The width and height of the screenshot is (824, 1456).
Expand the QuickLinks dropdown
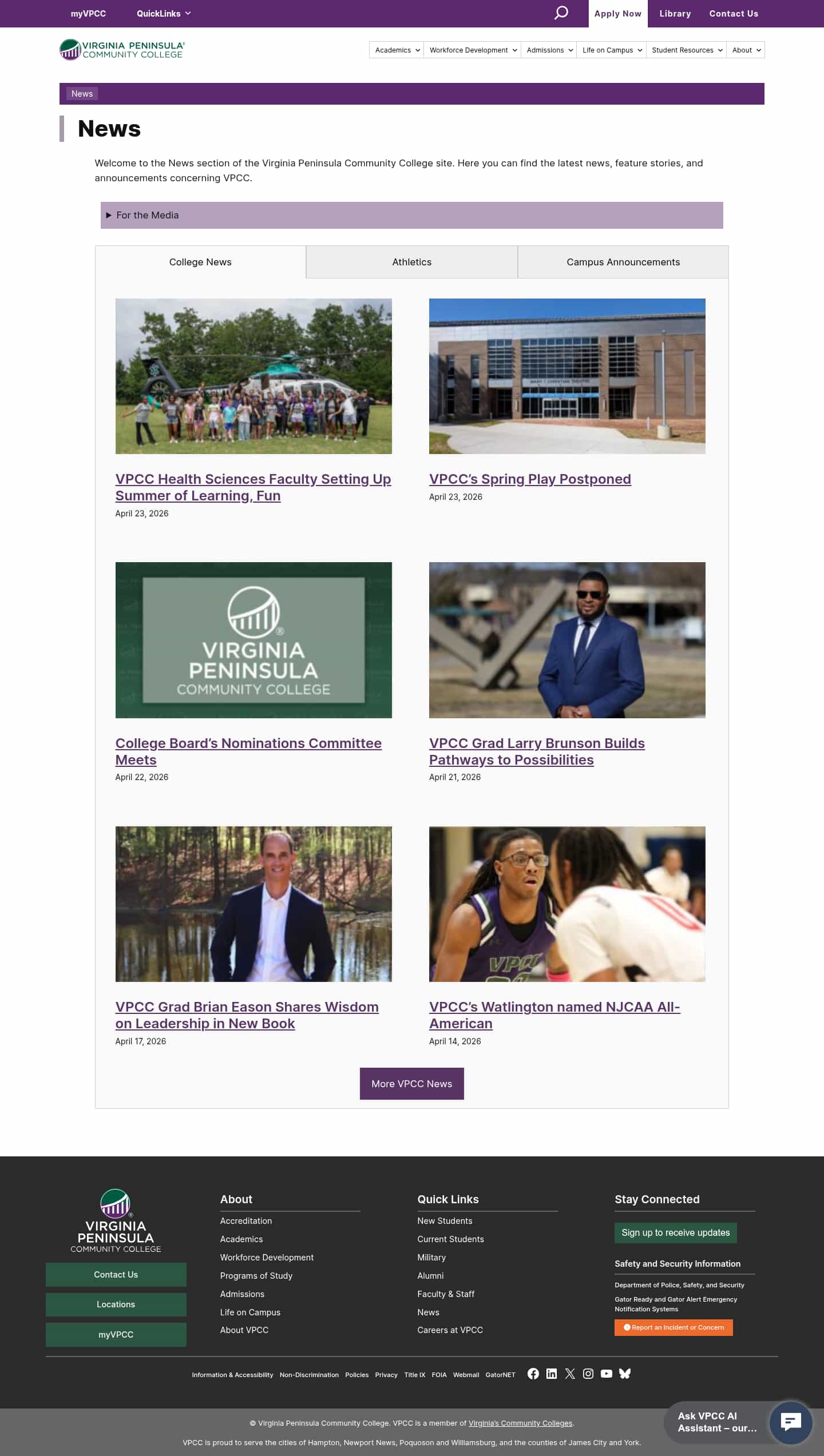pyautogui.click(x=163, y=14)
